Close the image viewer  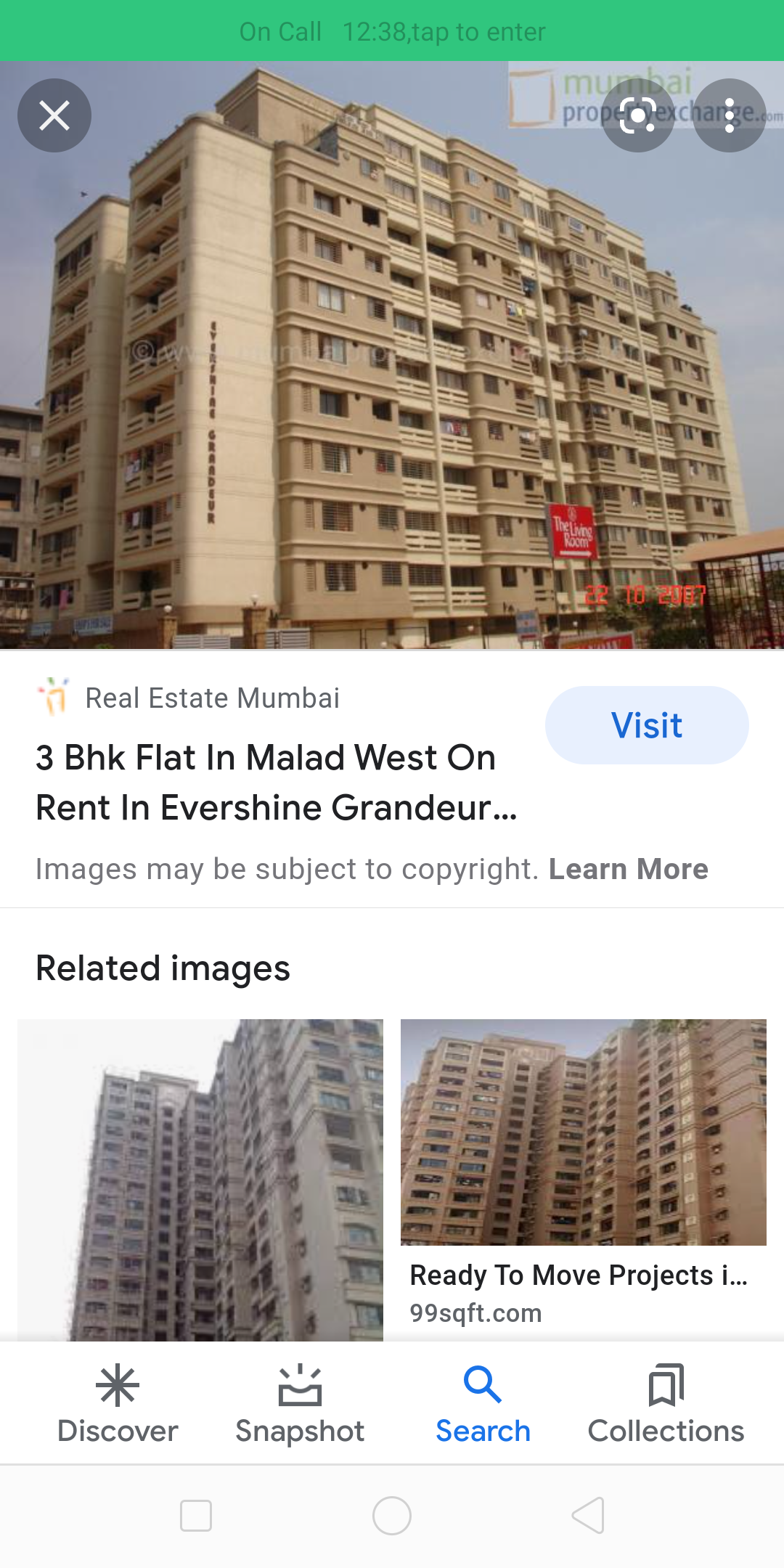click(x=54, y=115)
